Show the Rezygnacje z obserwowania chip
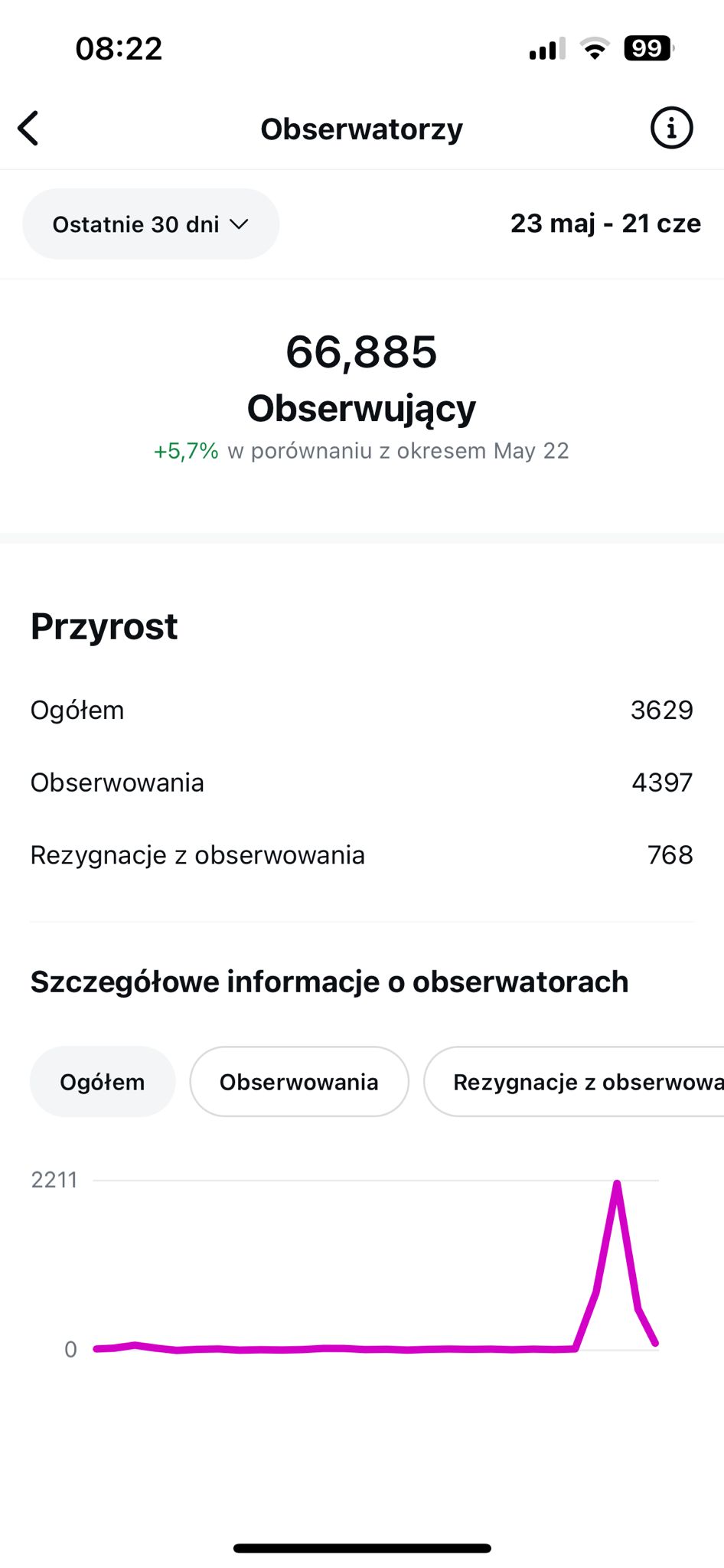 pos(574,1082)
